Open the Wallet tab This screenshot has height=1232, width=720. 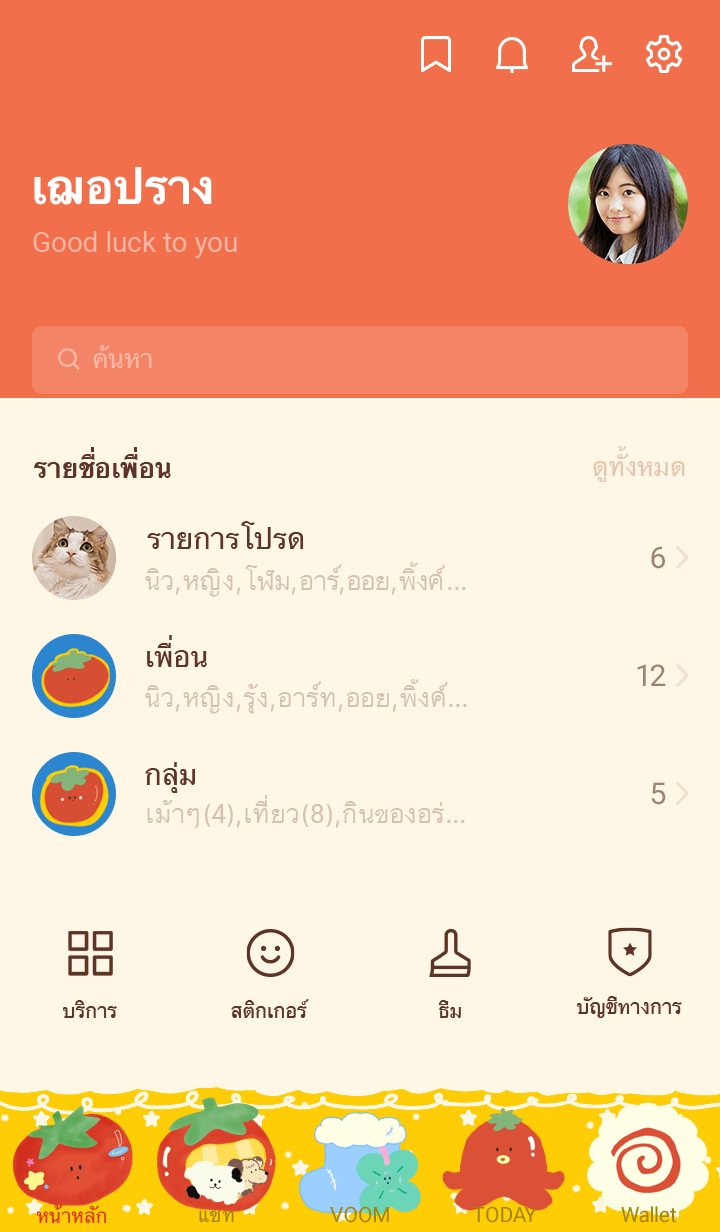point(648,1165)
